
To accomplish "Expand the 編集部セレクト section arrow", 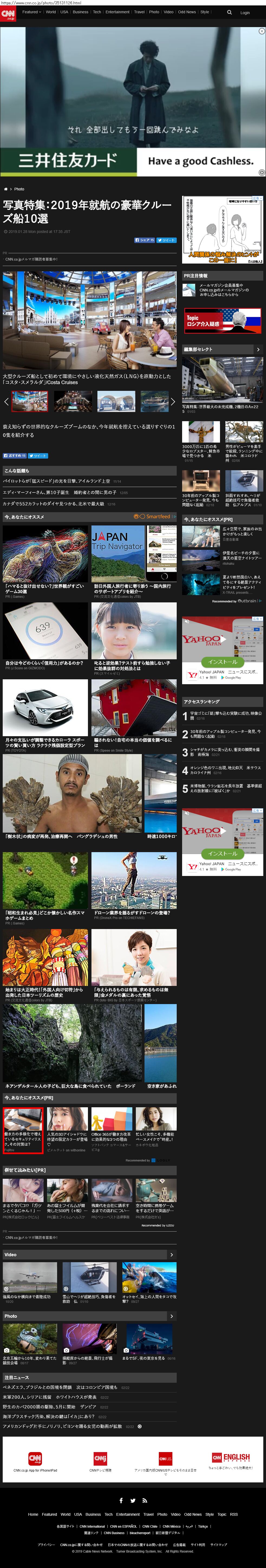I will (x=258, y=349).
